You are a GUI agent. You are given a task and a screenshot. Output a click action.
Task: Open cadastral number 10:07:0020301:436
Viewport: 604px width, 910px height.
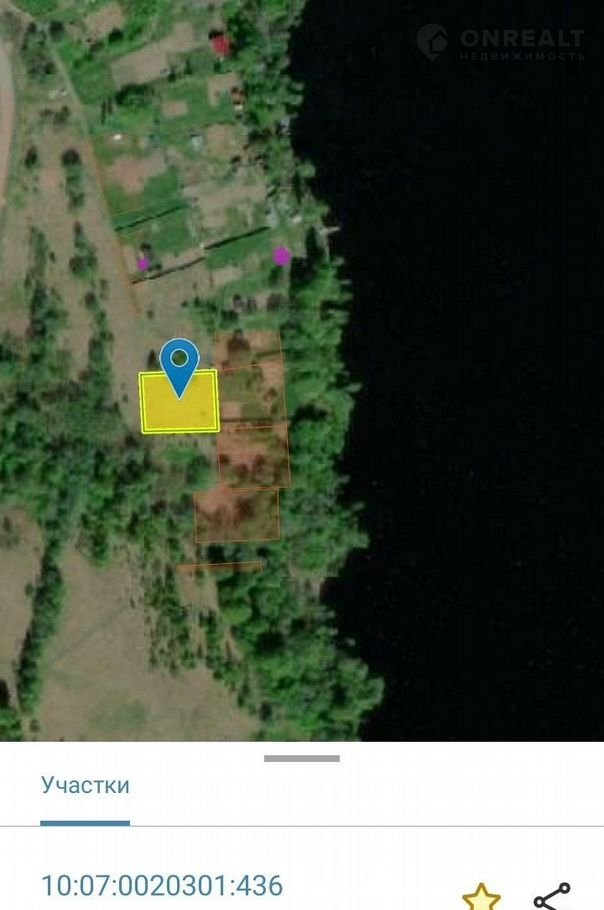[162, 885]
